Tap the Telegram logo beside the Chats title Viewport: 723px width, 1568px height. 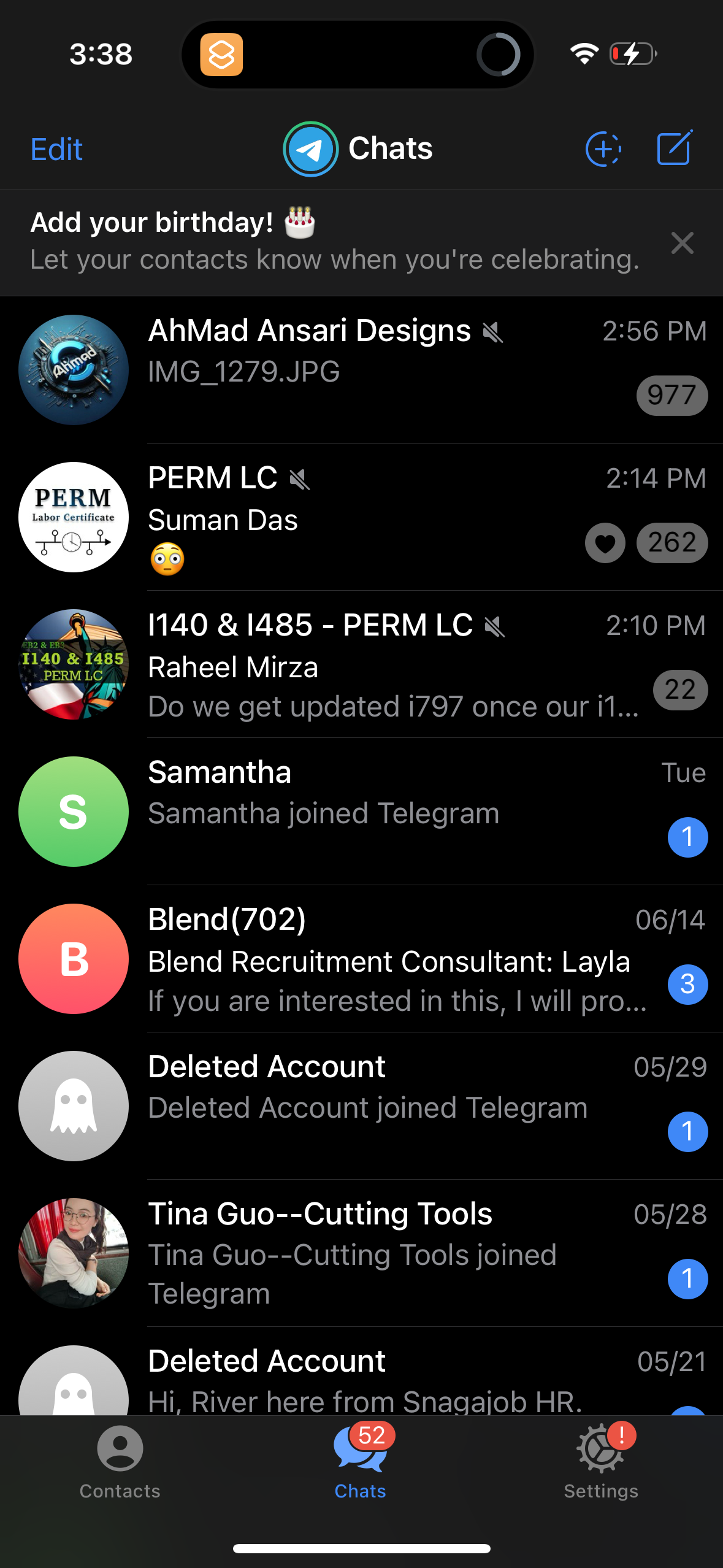click(310, 148)
